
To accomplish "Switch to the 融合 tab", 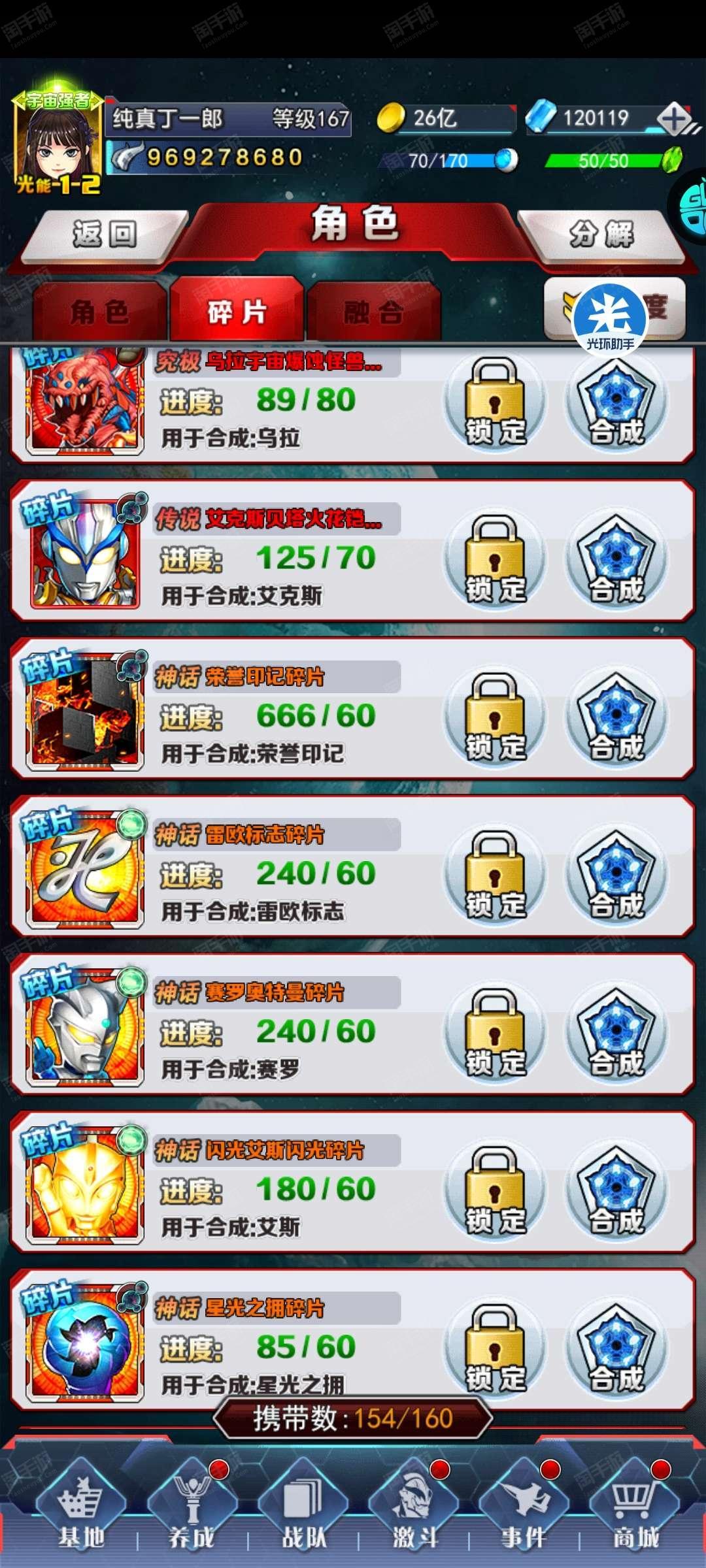I will [374, 312].
